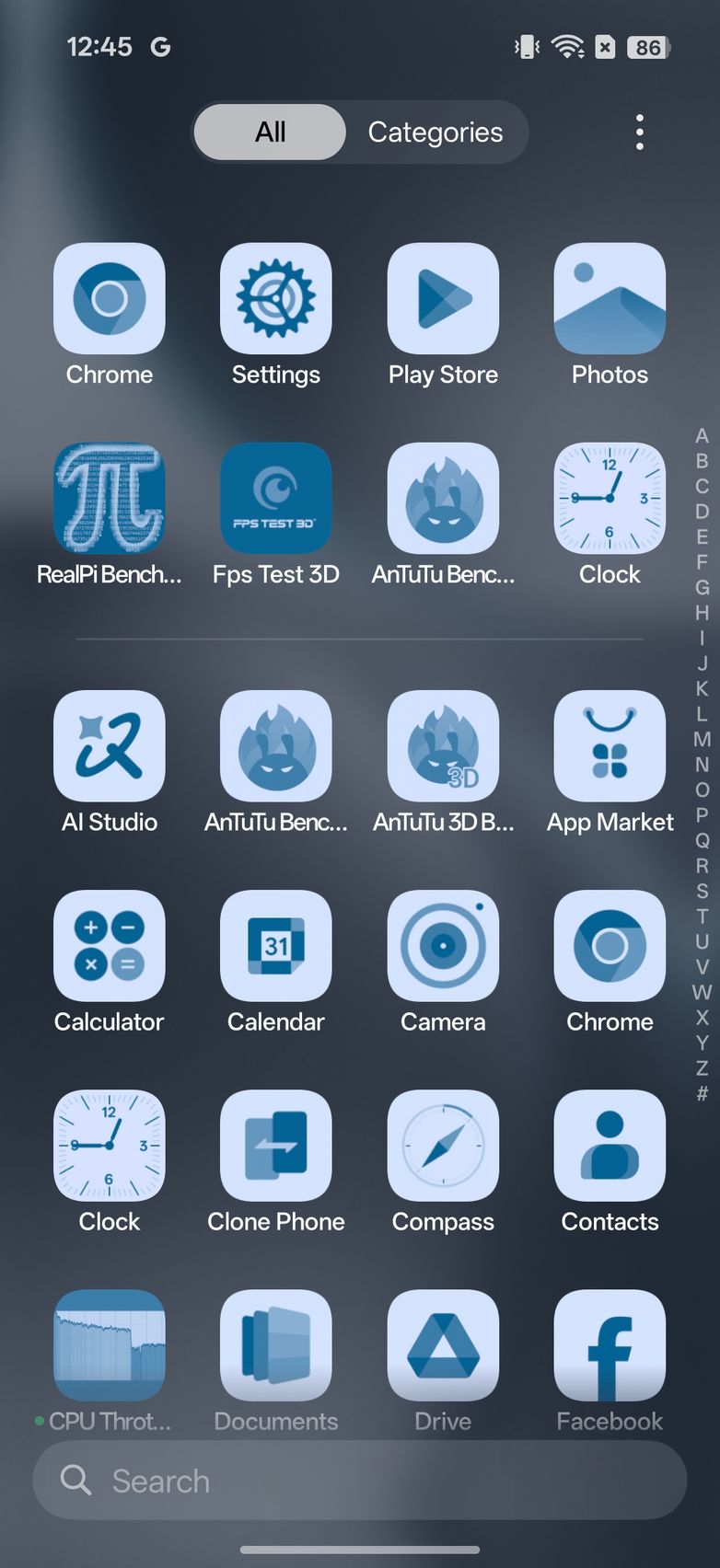Open the three-dot overflow menu
Viewport: 720px width, 1568px height.
(x=639, y=133)
